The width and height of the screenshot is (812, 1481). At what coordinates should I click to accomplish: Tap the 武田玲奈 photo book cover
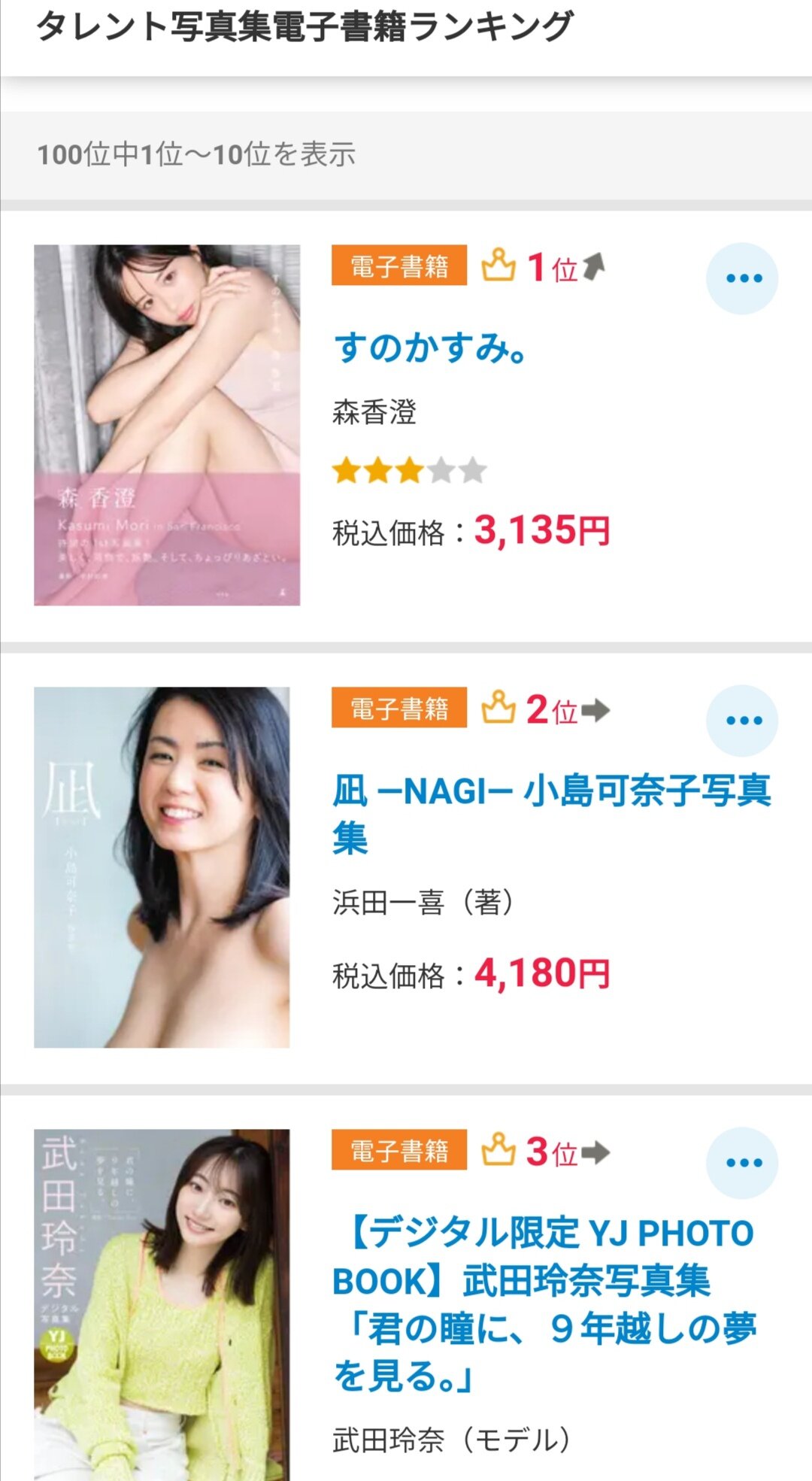coord(162,1305)
